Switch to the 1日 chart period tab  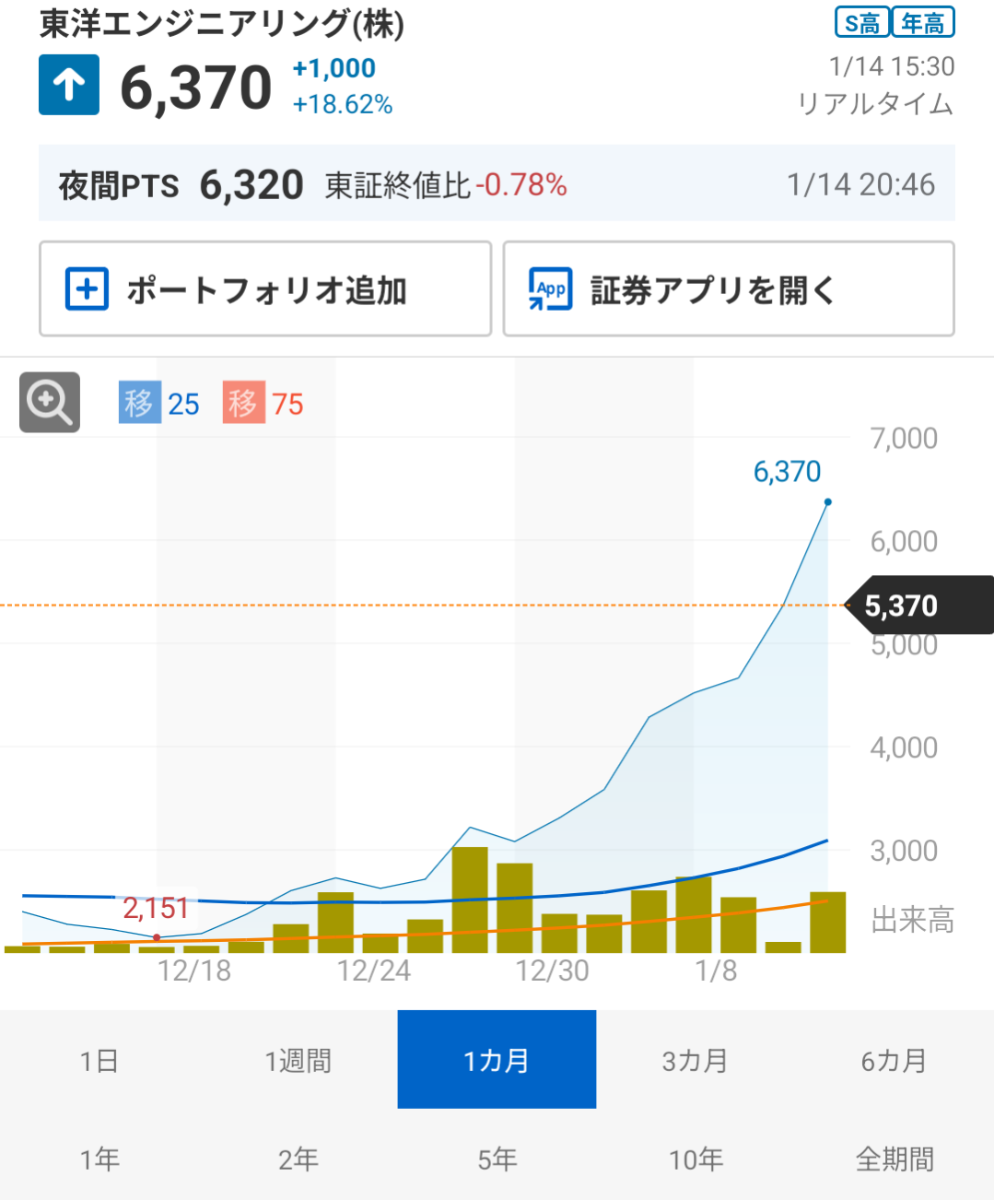click(x=99, y=1060)
